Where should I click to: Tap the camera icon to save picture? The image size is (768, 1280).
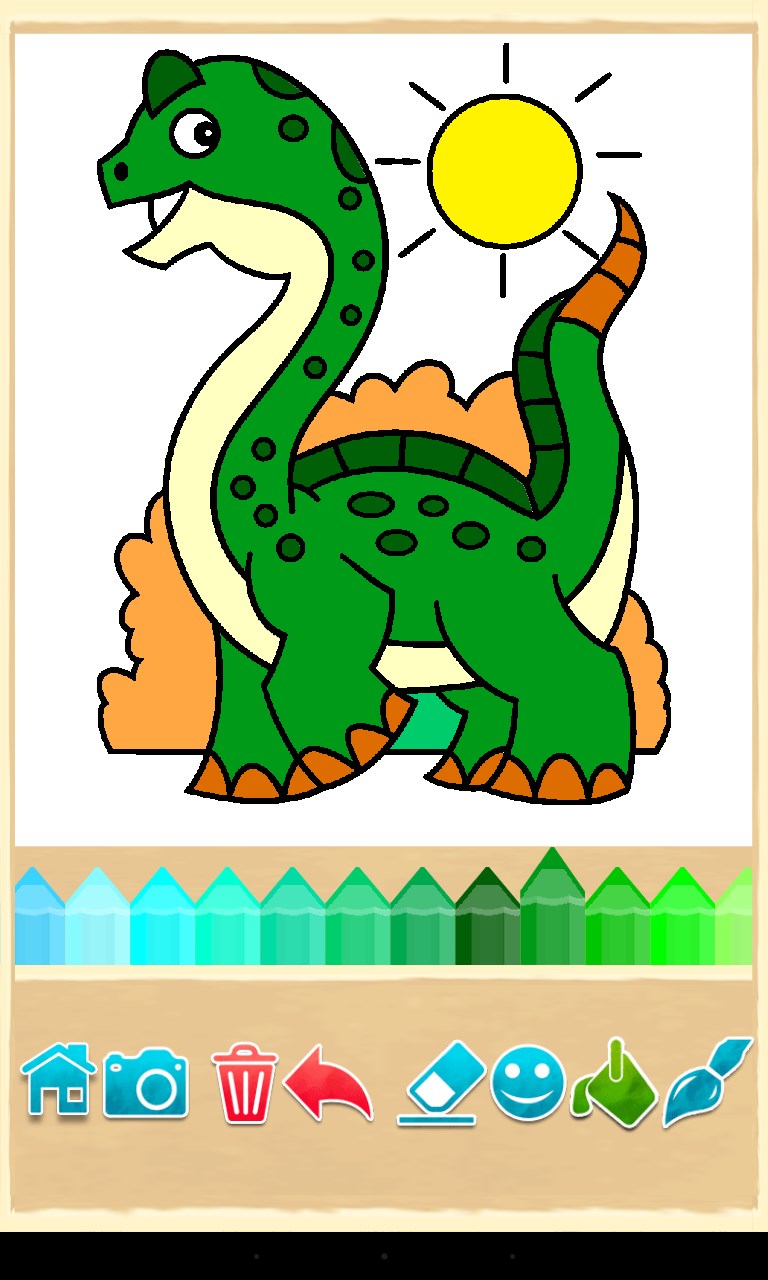tap(146, 1082)
